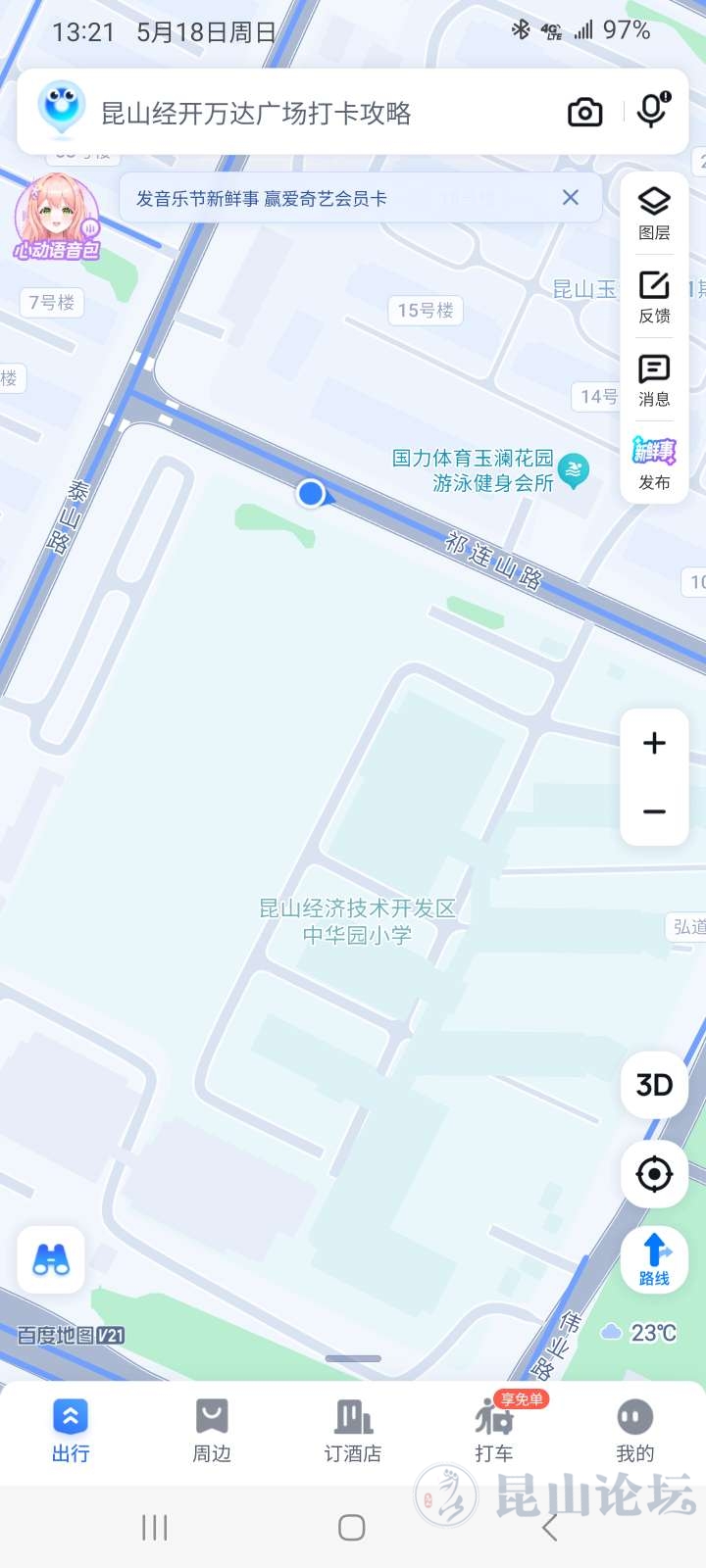Open 路线 route planning
Viewport: 706px width, 1568px height.
[654, 1259]
